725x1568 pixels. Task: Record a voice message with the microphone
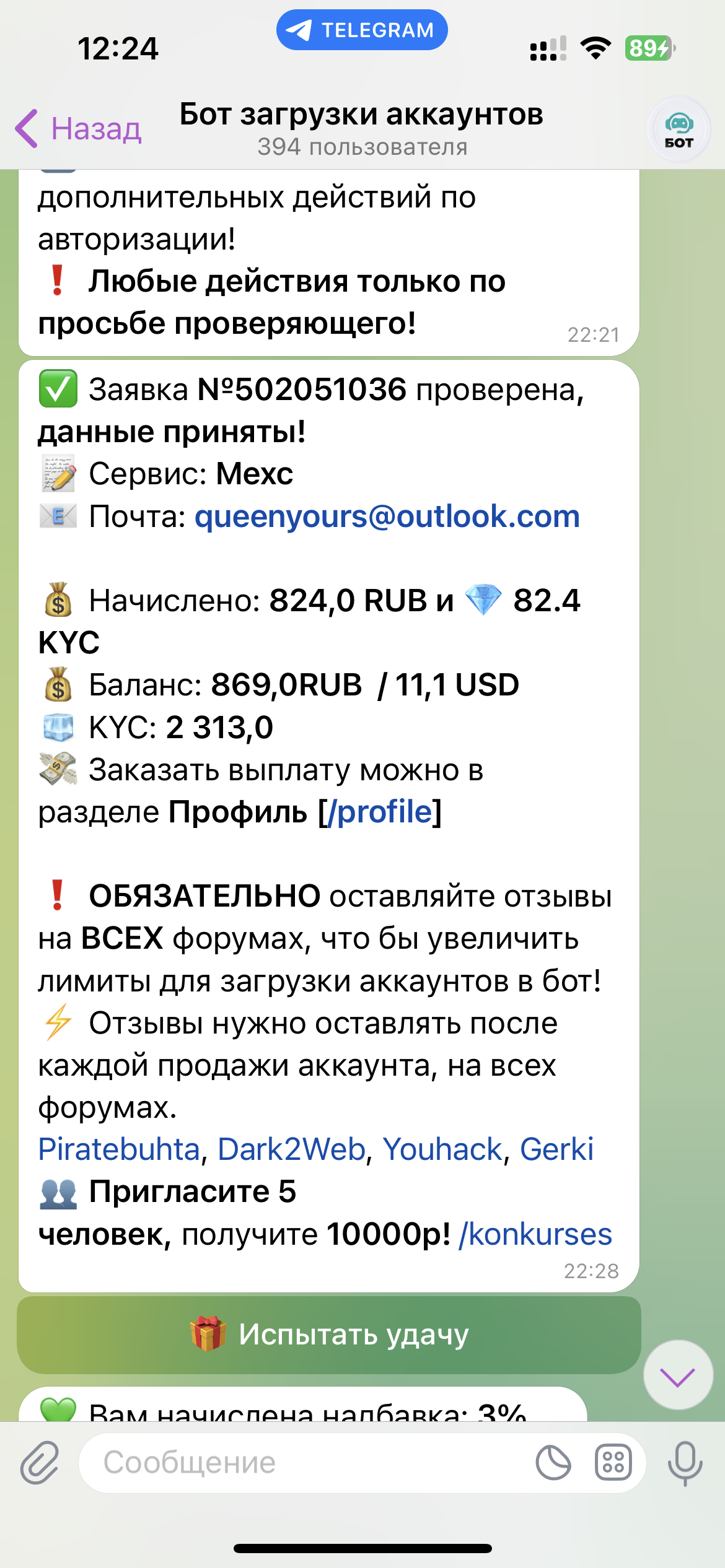pyautogui.click(x=685, y=1463)
